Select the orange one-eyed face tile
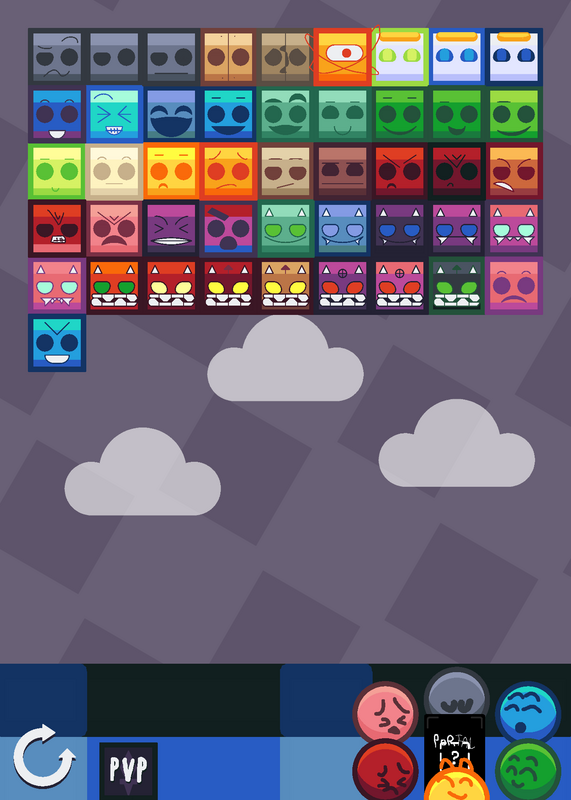The image size is (571, 800). point(343,57)
